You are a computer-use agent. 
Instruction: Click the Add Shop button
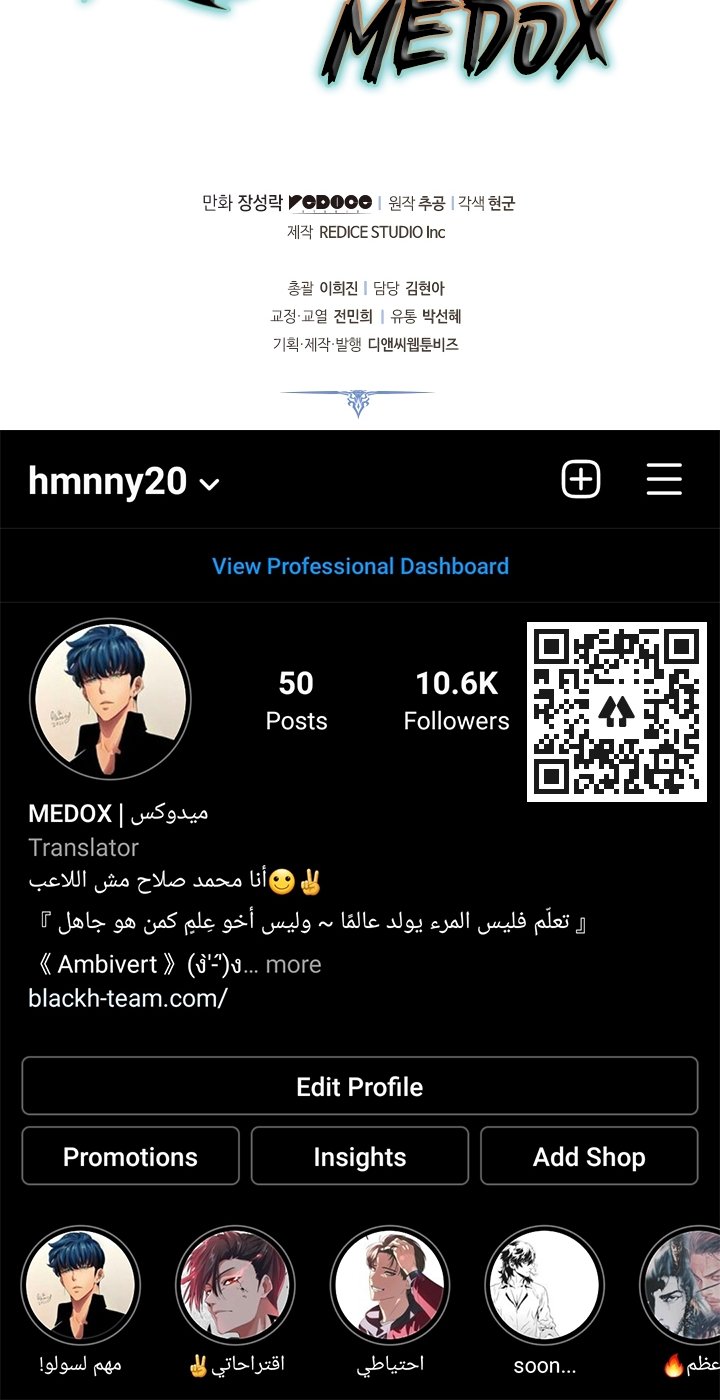pos(589,1156)
